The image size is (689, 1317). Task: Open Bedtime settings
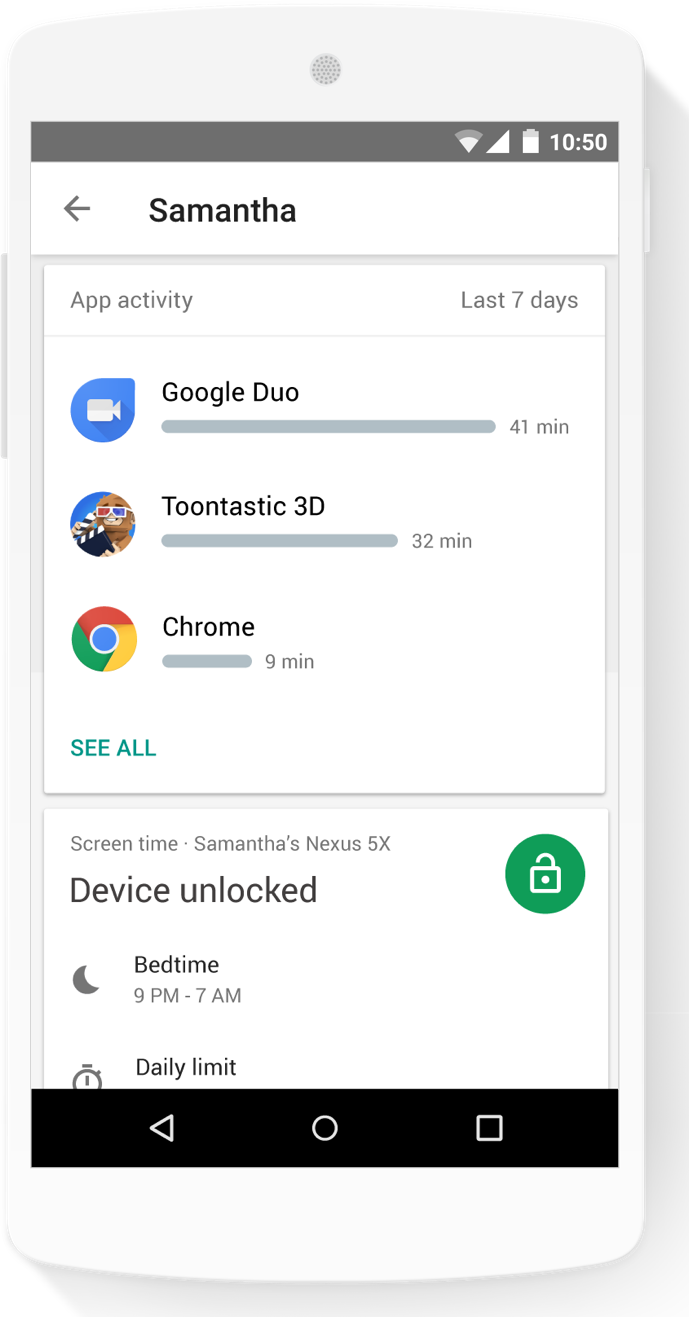click(x=325, y=980)
